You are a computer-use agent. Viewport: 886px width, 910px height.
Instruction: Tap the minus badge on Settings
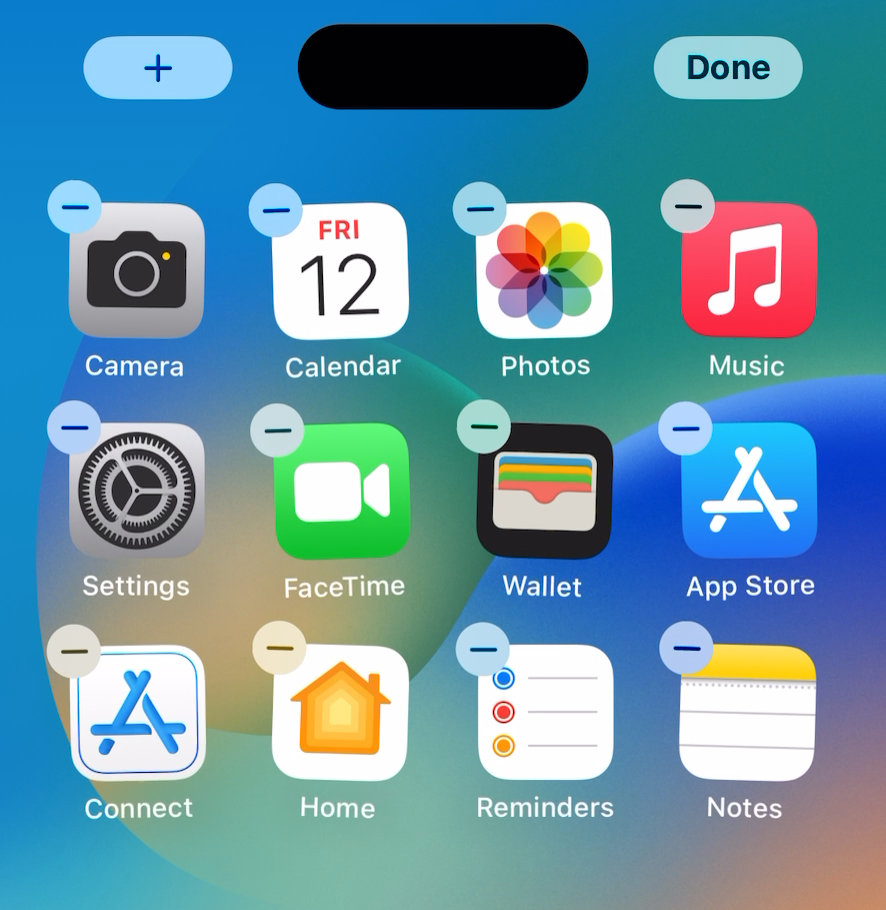click(x=75, y=428)
